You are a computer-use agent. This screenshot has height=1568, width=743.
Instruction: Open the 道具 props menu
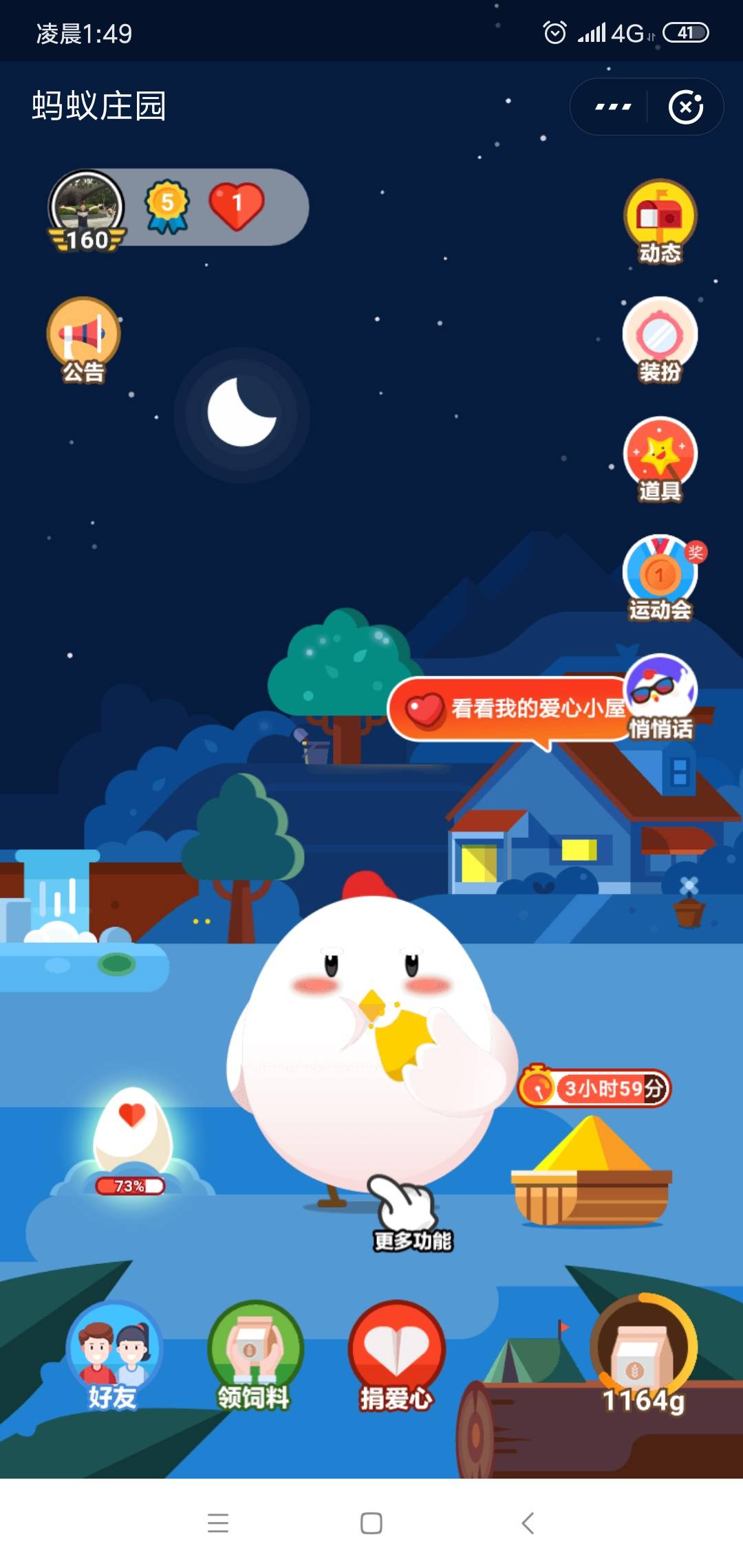pyautogui.click(x=660, y=459)
